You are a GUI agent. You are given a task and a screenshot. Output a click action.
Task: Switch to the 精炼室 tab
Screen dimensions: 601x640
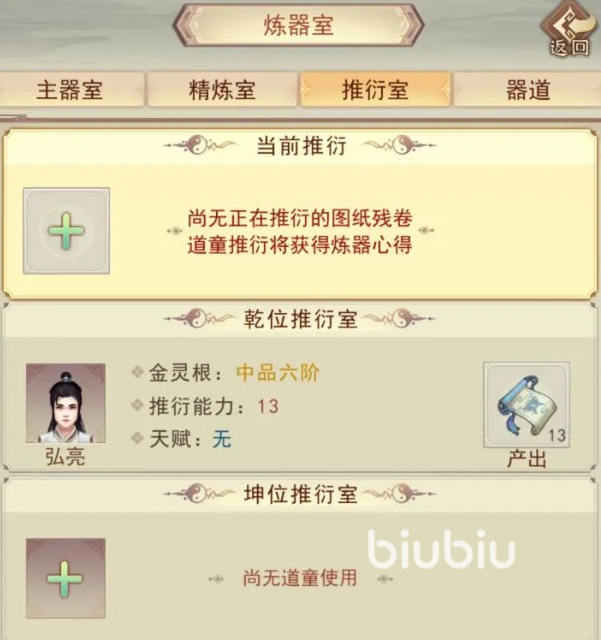tap(222, 90)
